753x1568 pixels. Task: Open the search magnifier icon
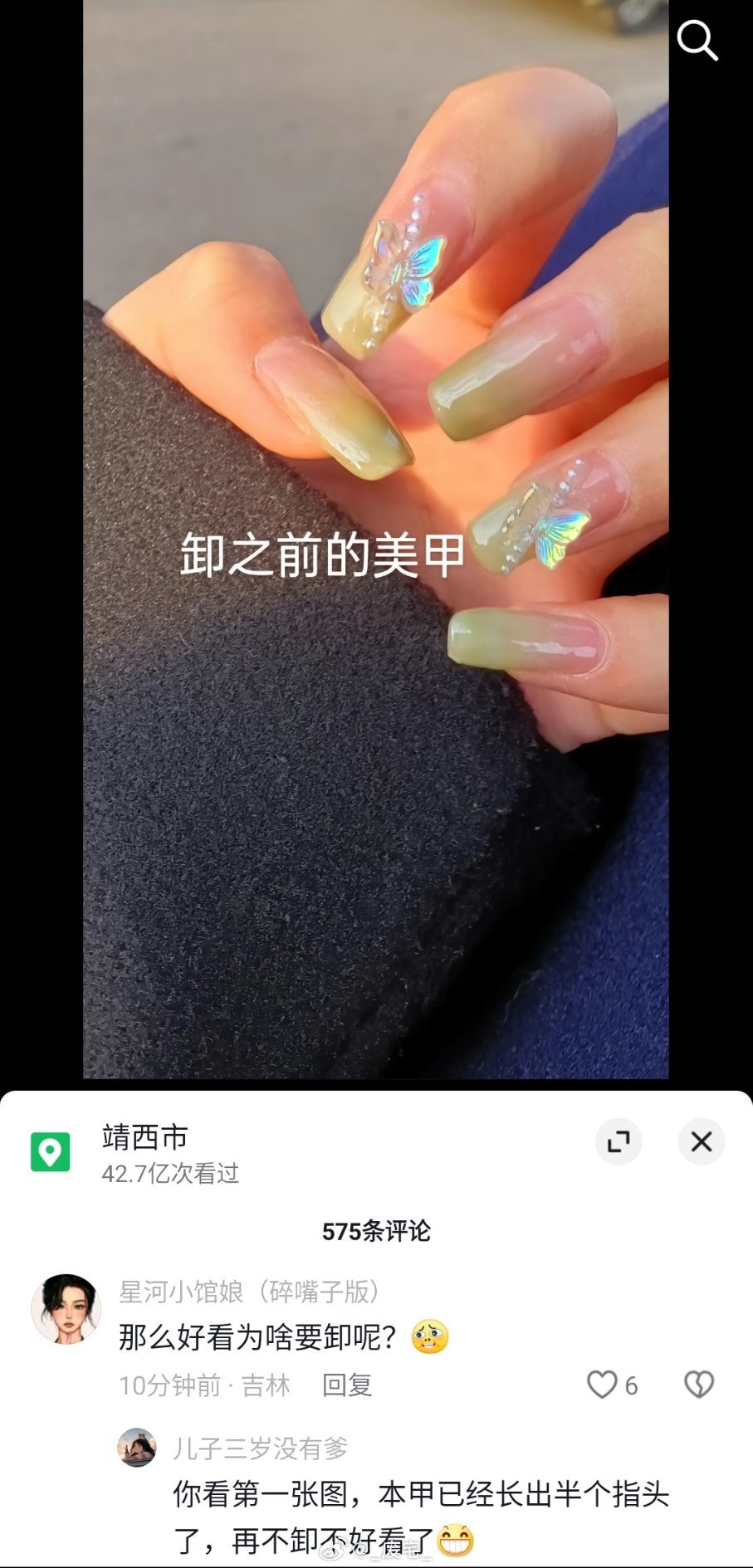tap(697, 41)
